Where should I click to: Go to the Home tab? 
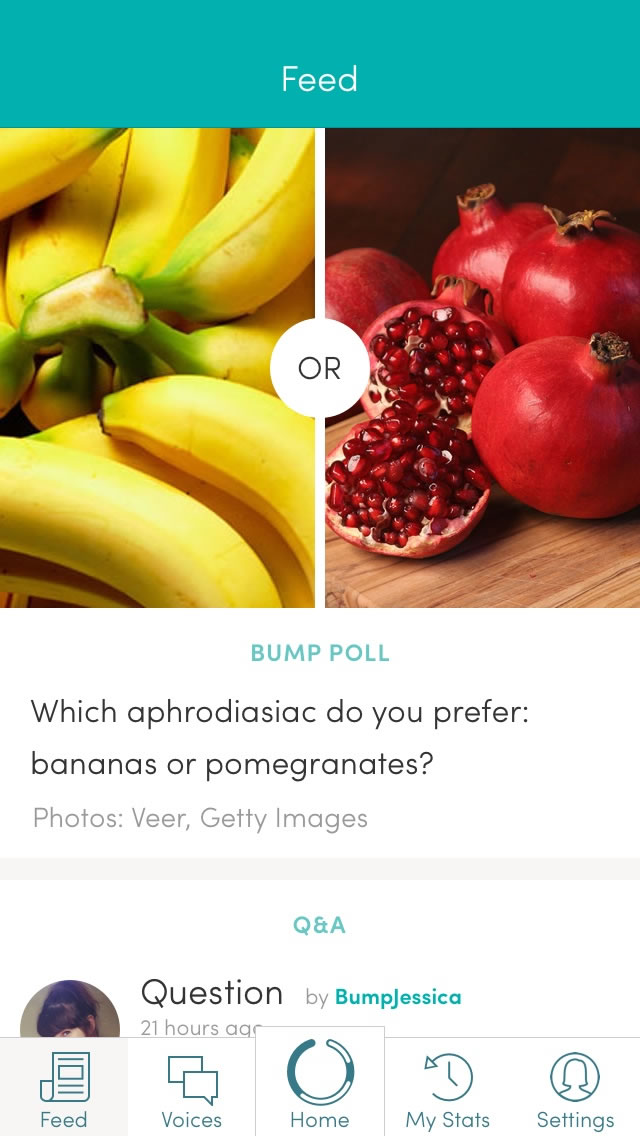[x=320, y=1085]
